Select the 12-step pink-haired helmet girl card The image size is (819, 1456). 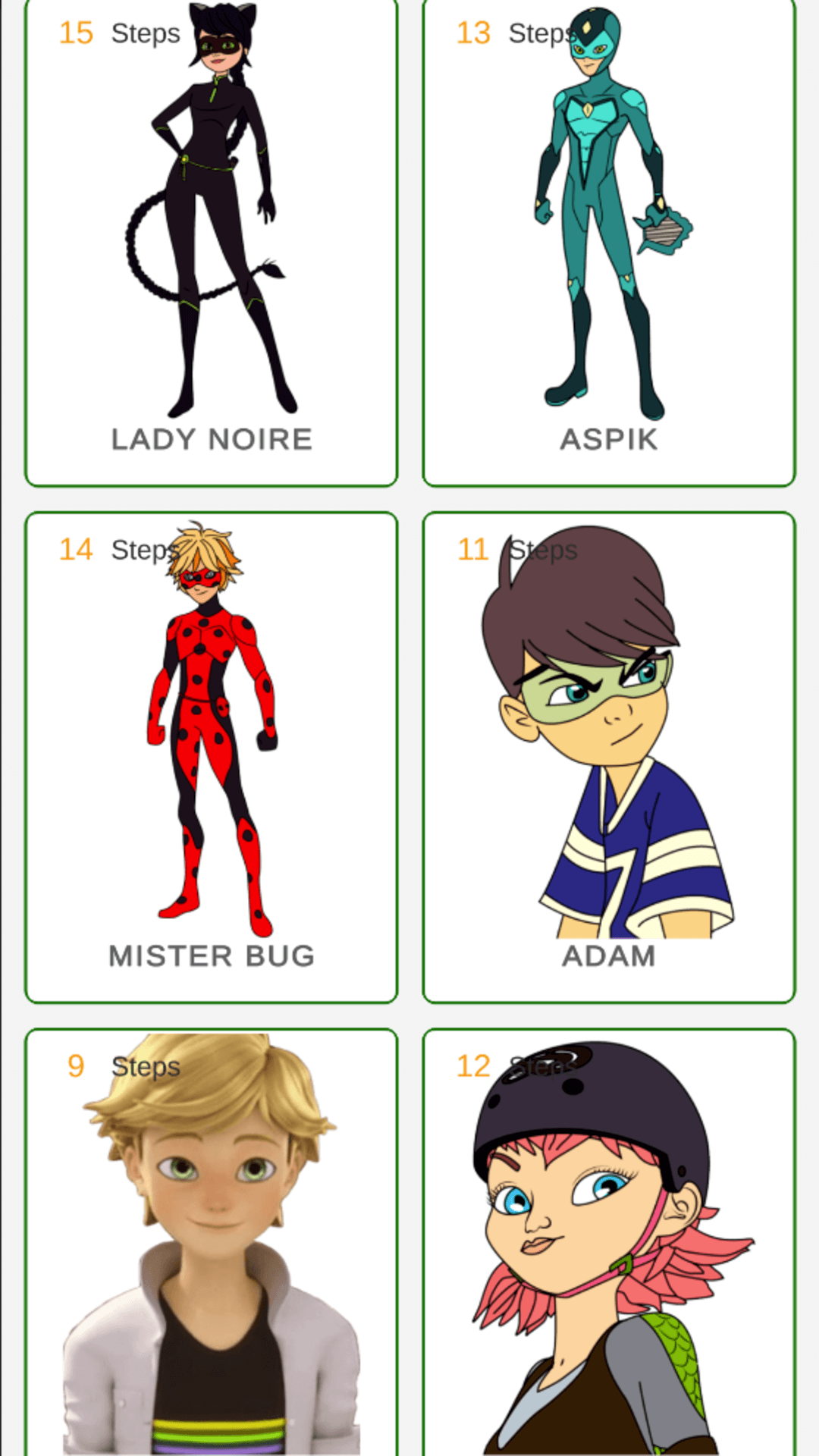pyautogui.click(x=608, y=1244)
